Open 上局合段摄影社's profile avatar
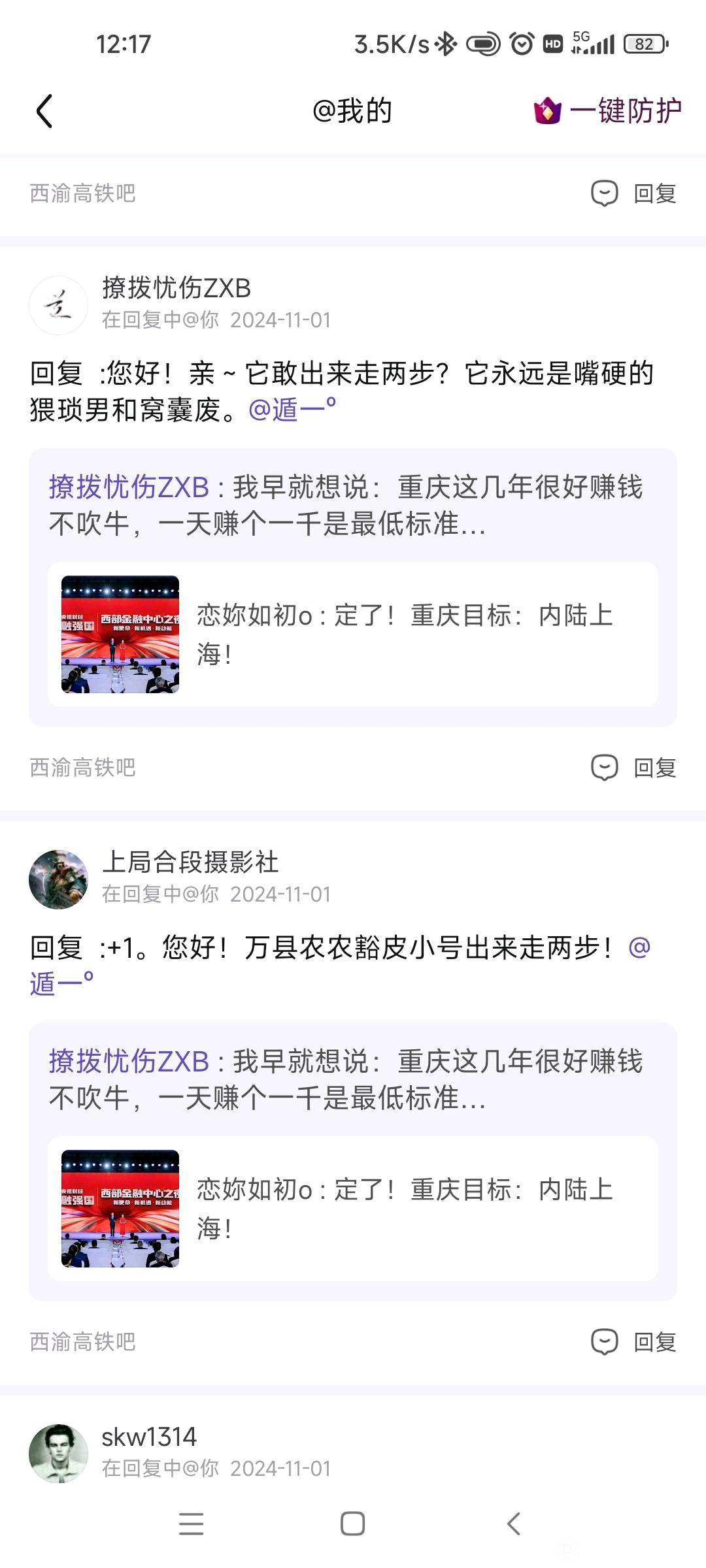 pos(59,879)
